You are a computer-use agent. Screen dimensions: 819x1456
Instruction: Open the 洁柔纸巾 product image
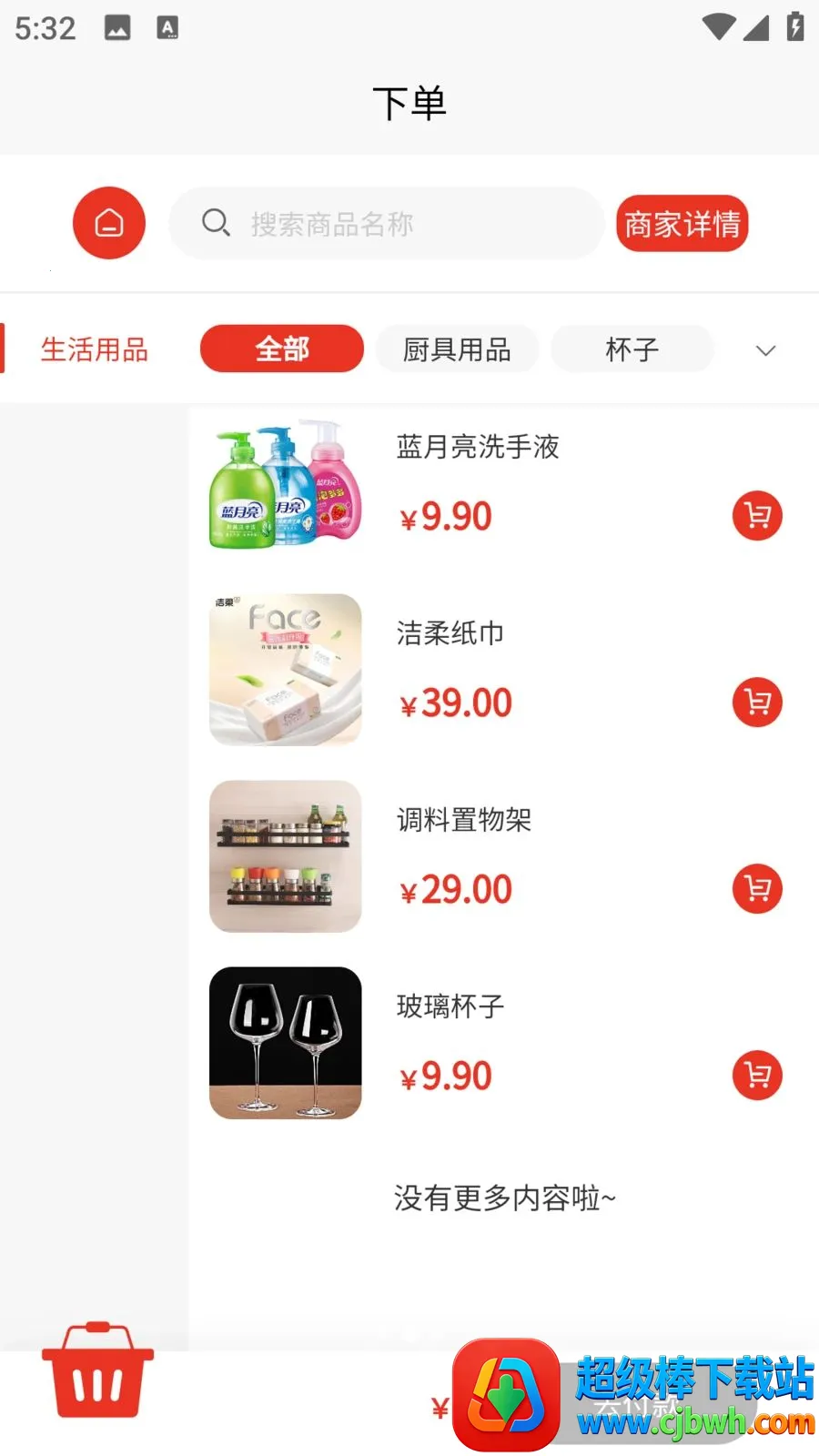(286, 670)
